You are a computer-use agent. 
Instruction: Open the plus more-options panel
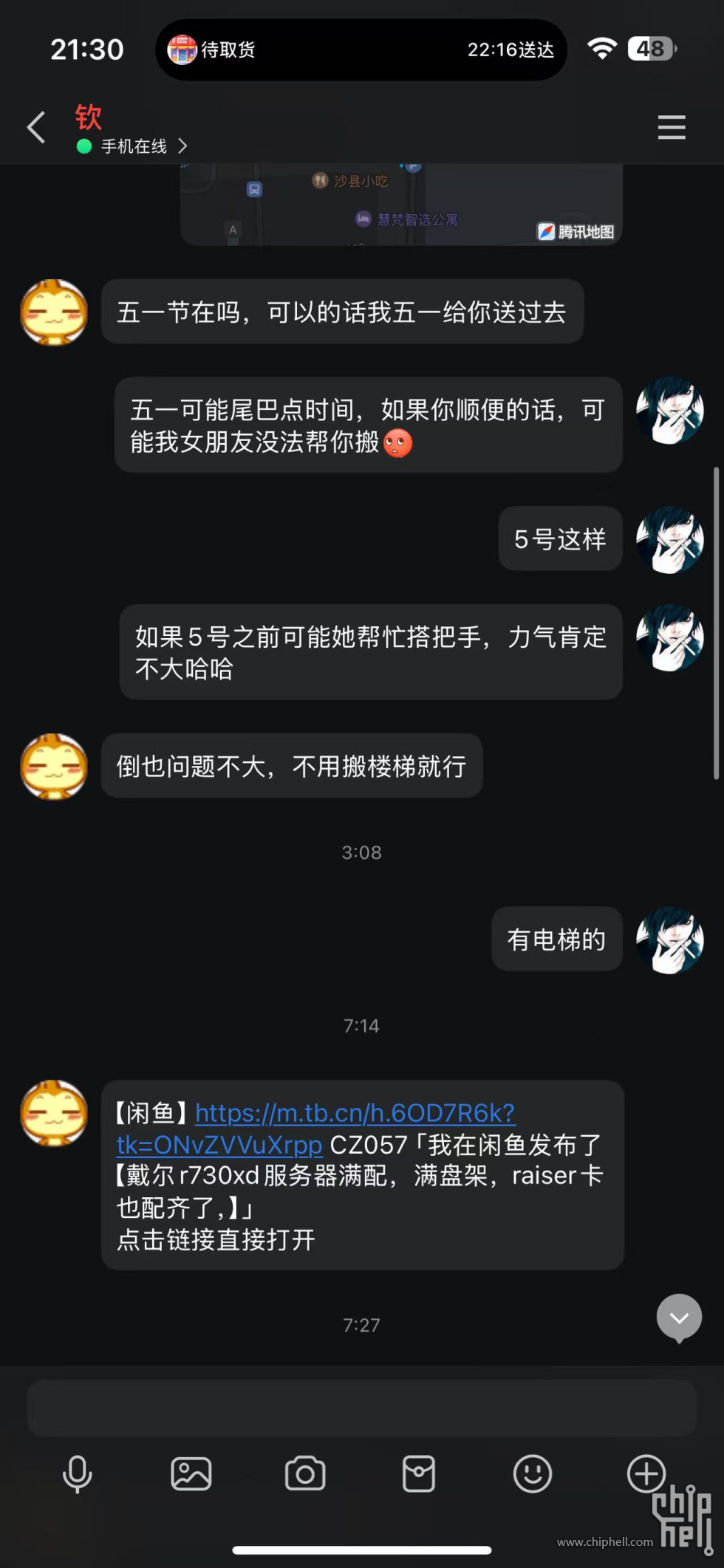646,1474
